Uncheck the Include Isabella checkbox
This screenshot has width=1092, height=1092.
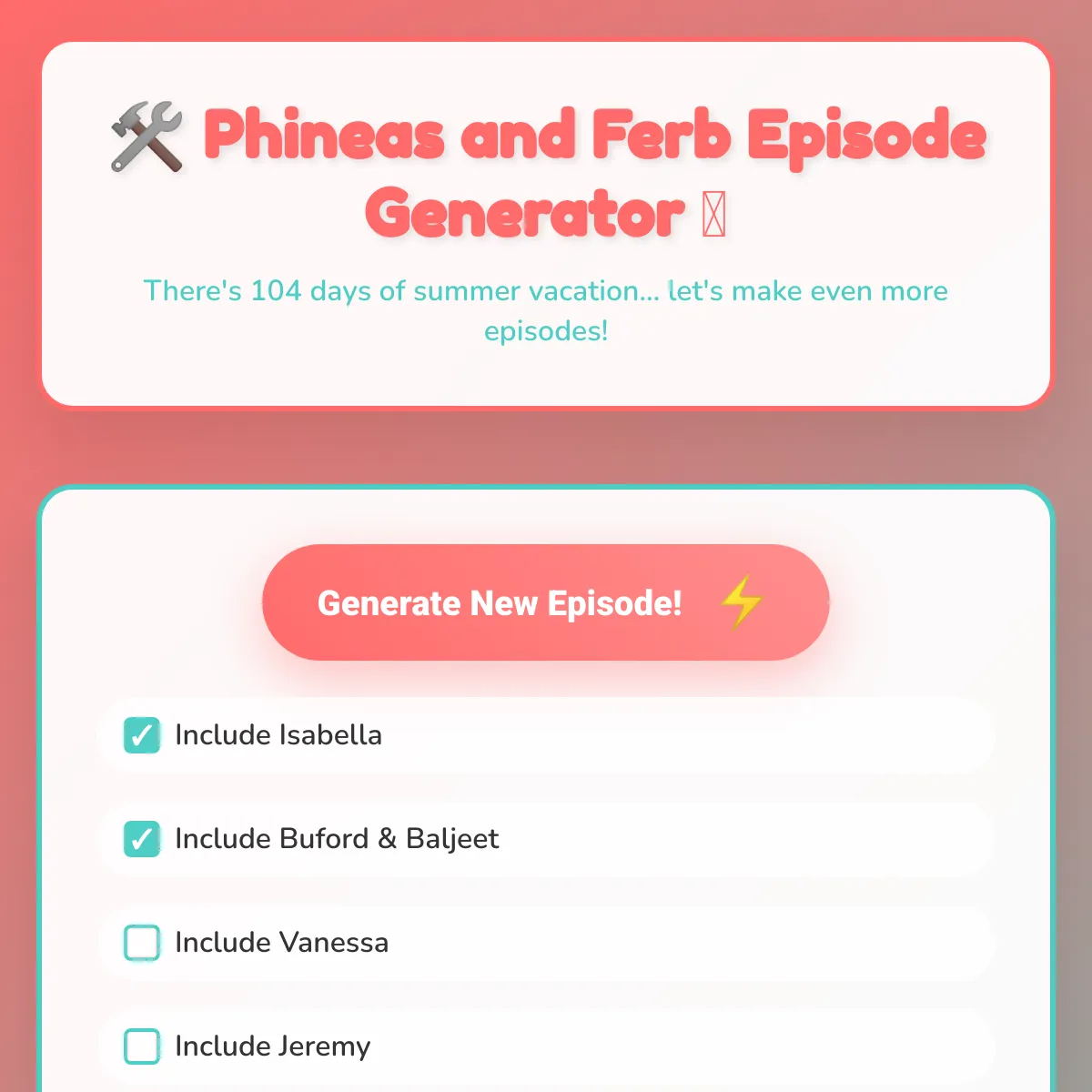click(142, 735)
